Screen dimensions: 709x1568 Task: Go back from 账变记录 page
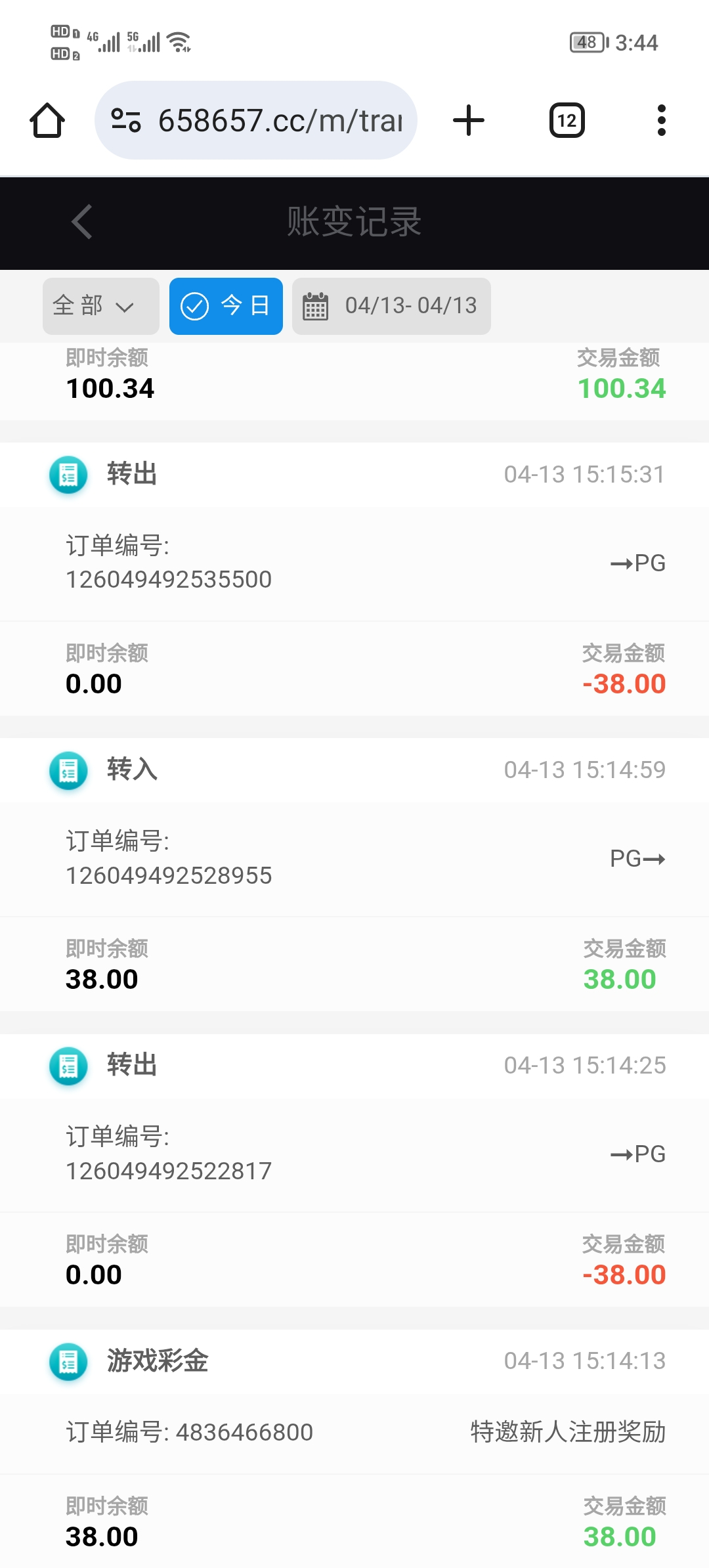82,222
